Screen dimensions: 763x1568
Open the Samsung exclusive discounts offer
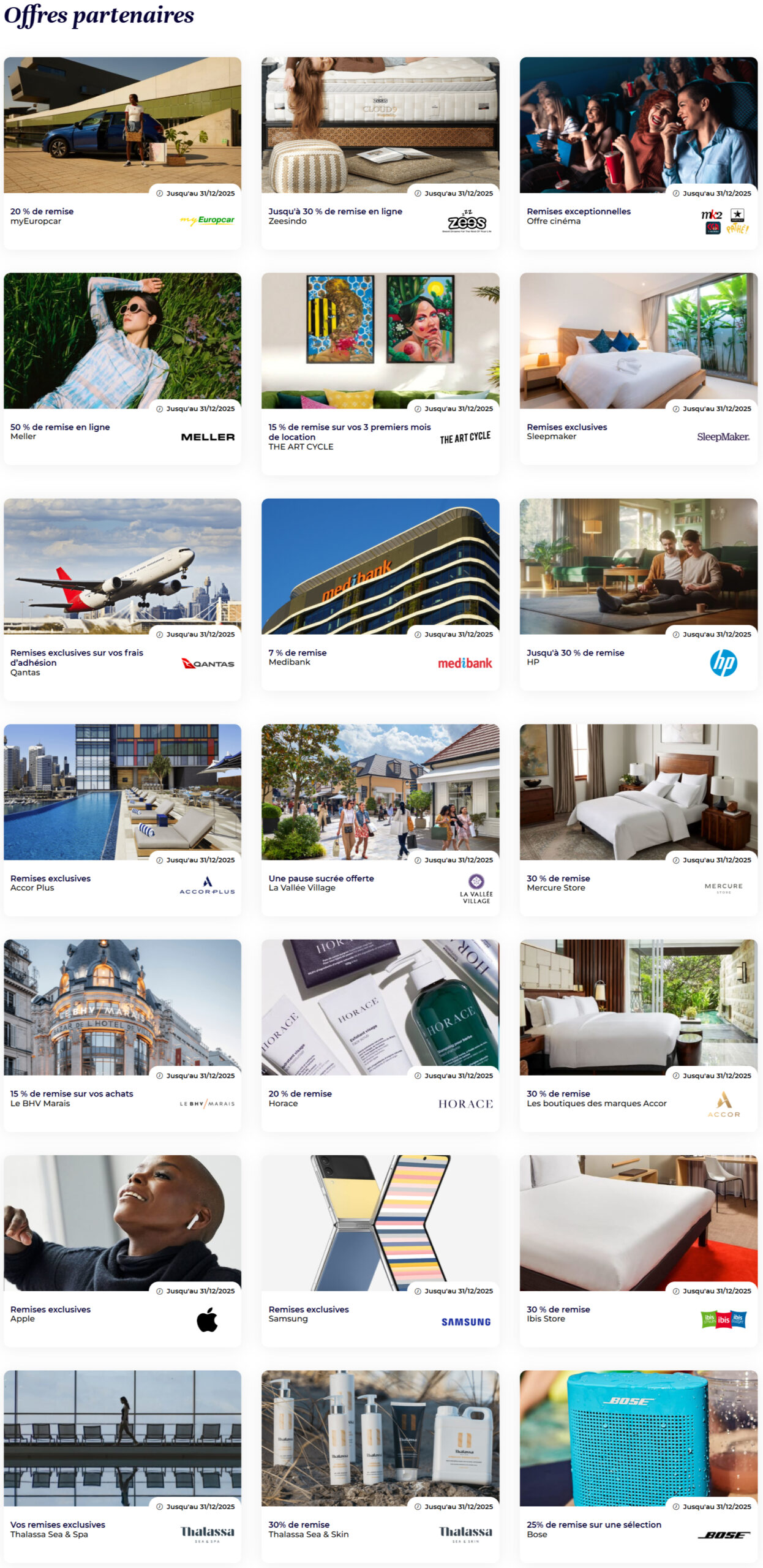(x=380, y=1251)
